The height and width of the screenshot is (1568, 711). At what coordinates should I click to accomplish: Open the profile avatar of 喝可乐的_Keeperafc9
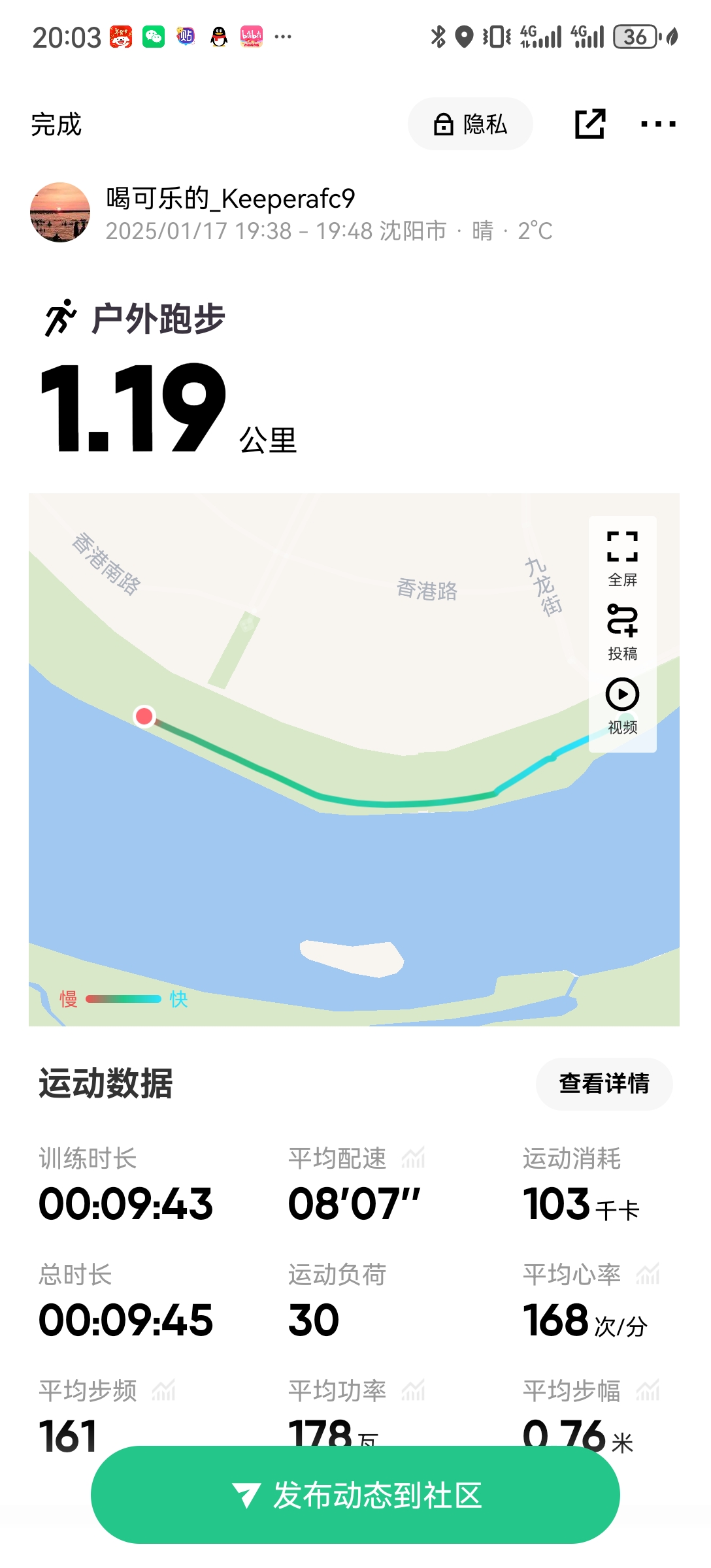[60, 212]
